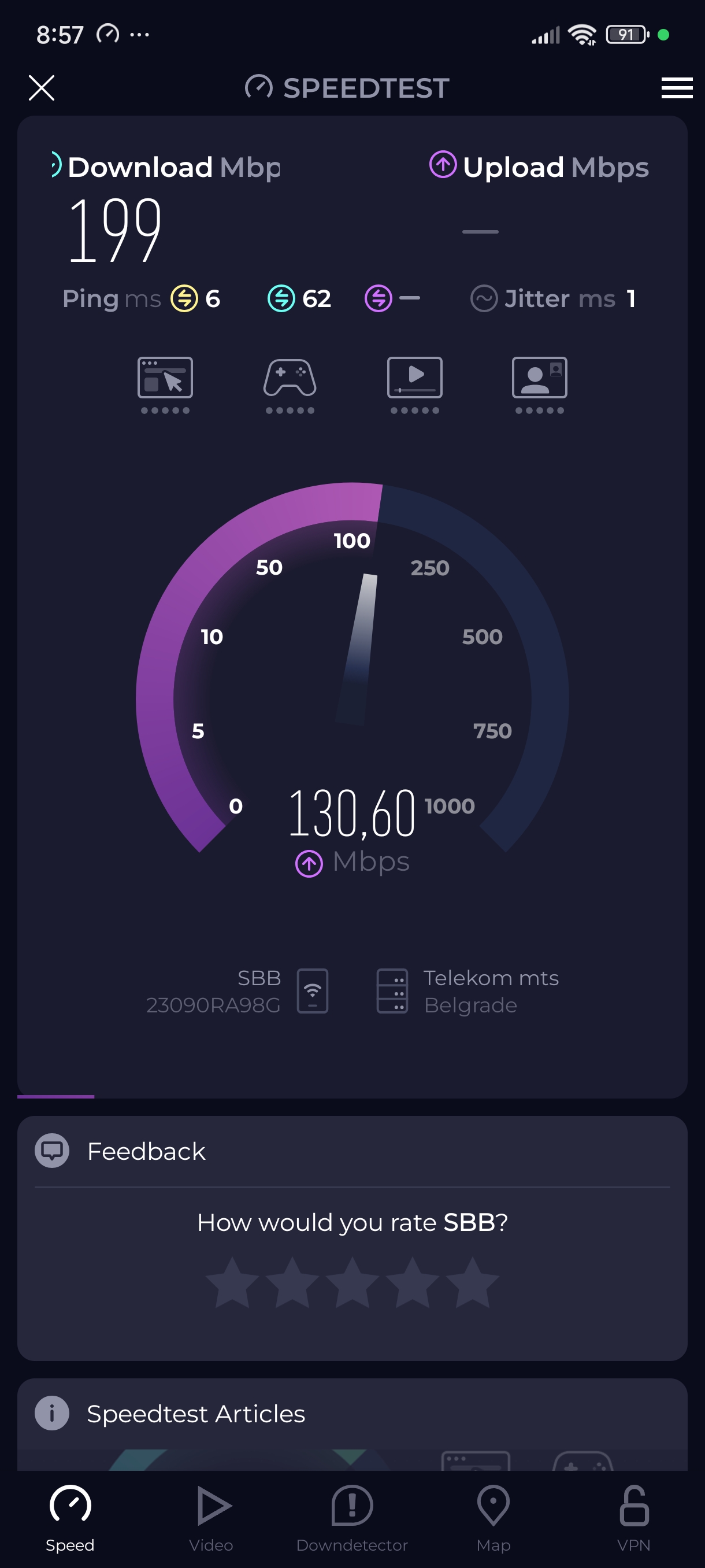705x1568 pixels.
Task: Close the running speed test
Action: click(x=42, y=88)
